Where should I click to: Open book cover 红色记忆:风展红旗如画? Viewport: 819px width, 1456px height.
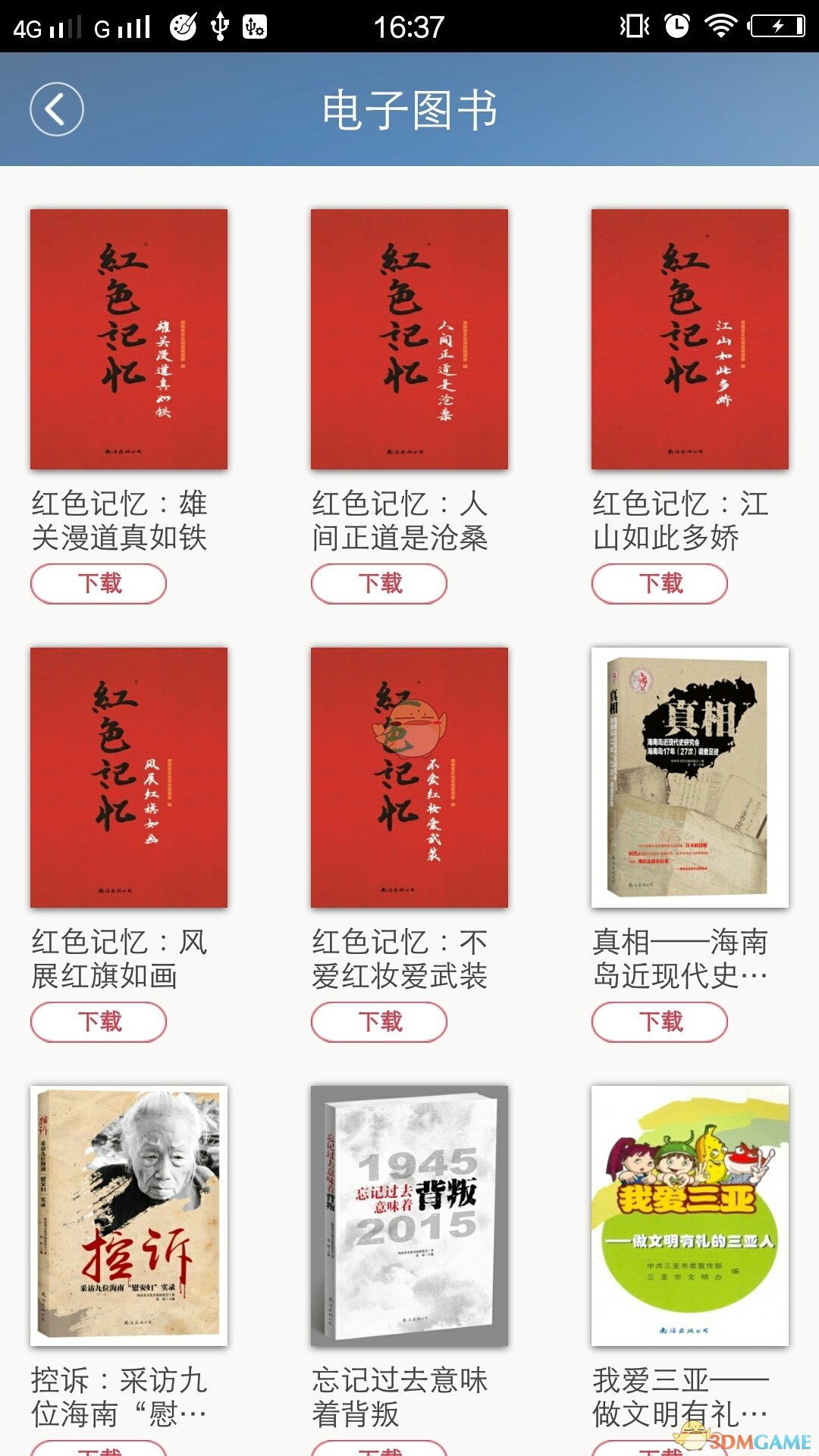pos(129,777)
